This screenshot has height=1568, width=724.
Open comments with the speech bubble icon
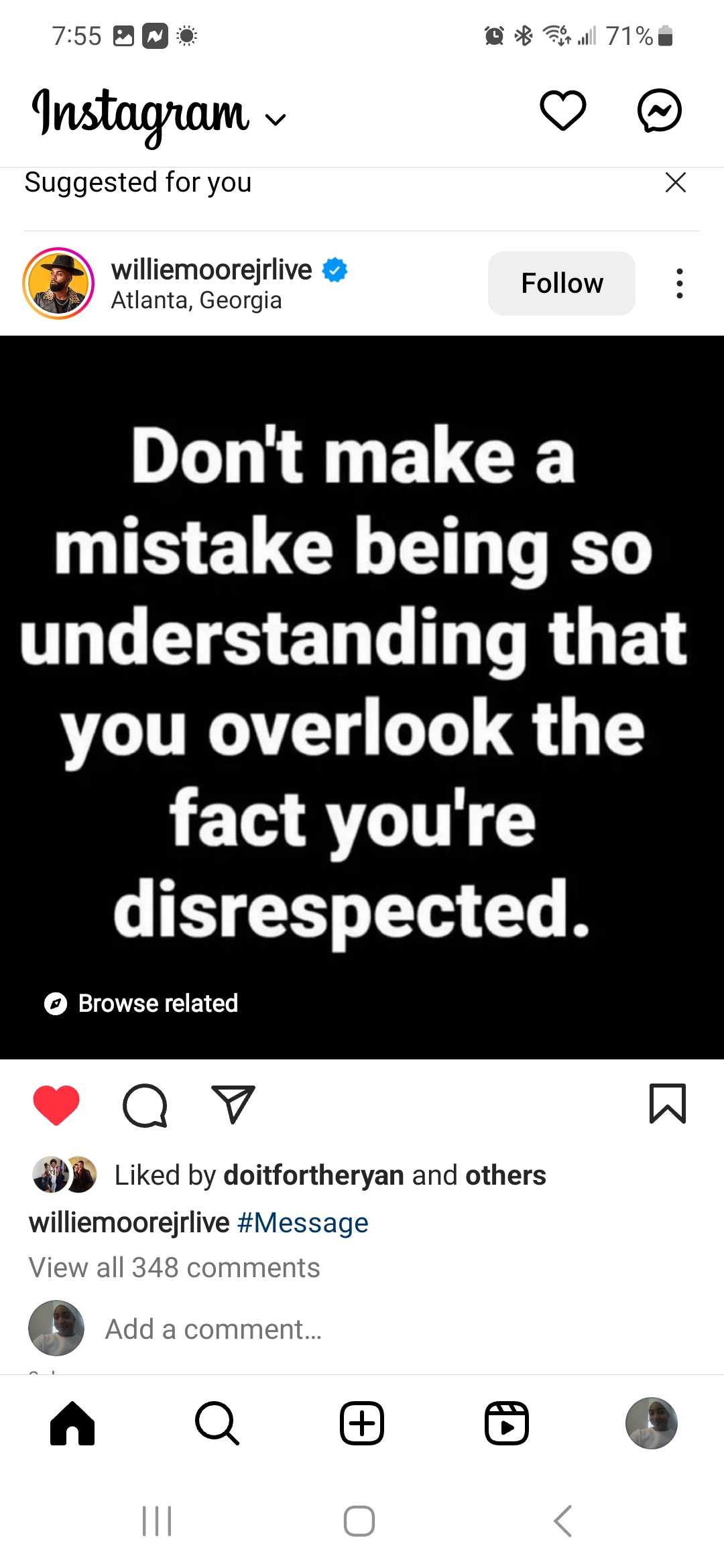click(145, 1104)
